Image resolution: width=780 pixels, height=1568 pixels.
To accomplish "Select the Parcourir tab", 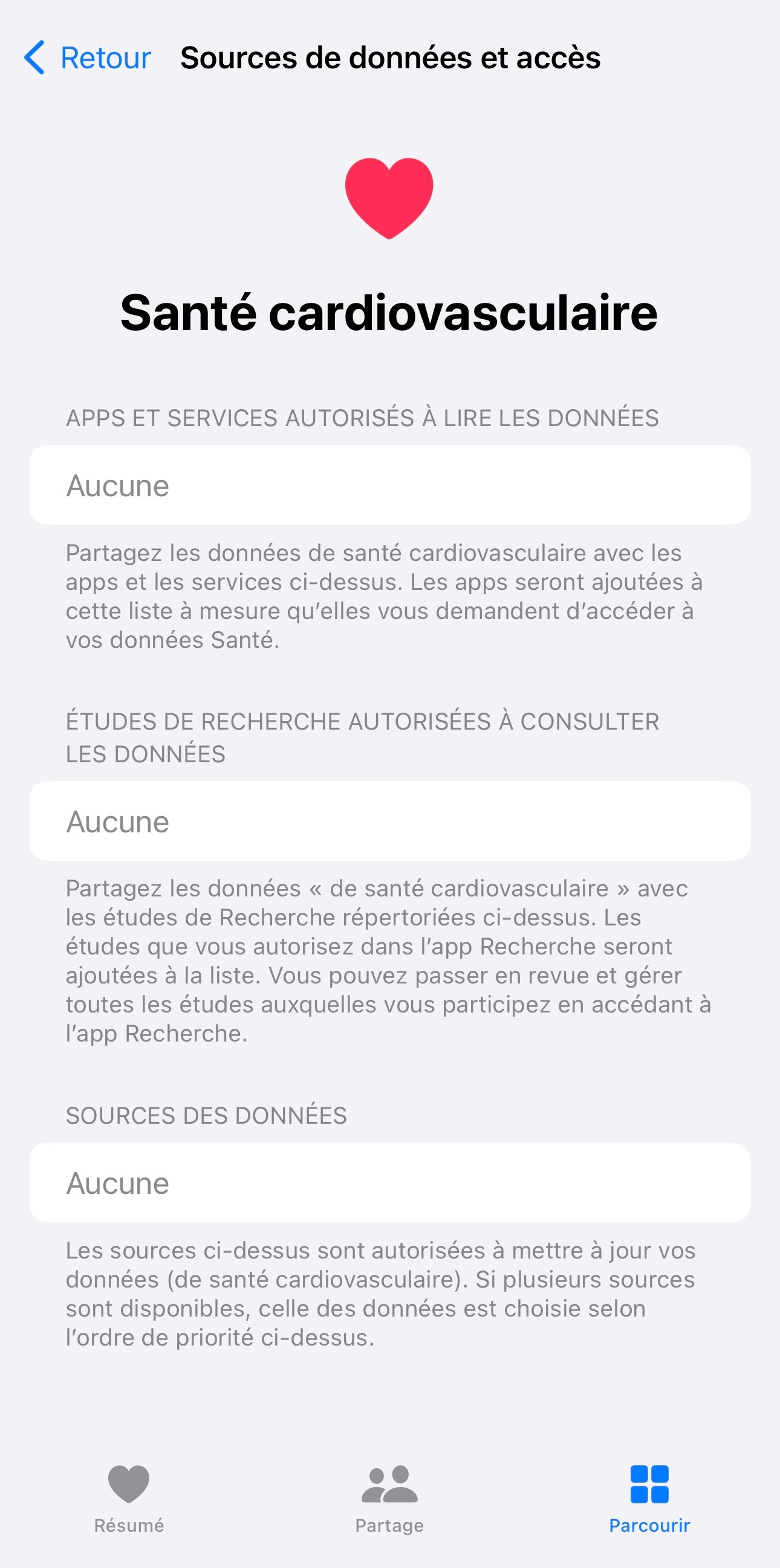I will tap(649, 1497).
